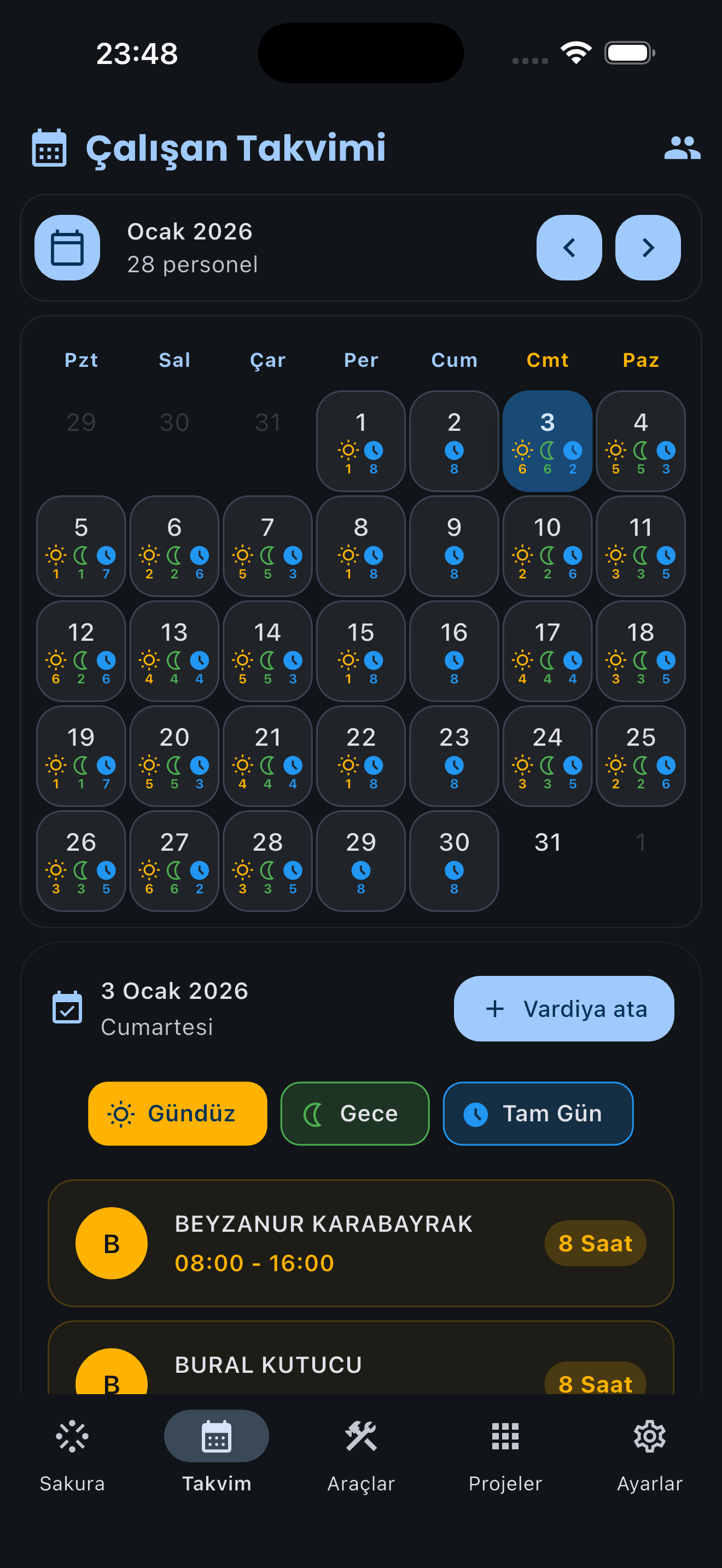Switch to the Araçlar tab
The width and height of the screenshot is (722, 1568).
tap(361, 1455)
